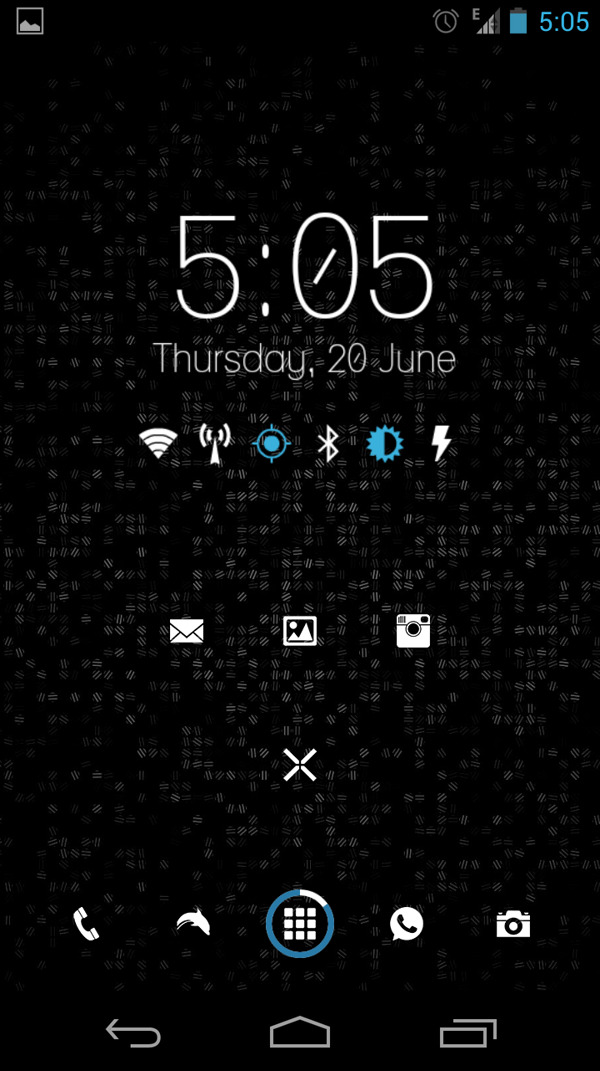Viewport: 600px width, 1071px height.
Task: Toggle auto brightness in the widget
Action: (384, 442)
